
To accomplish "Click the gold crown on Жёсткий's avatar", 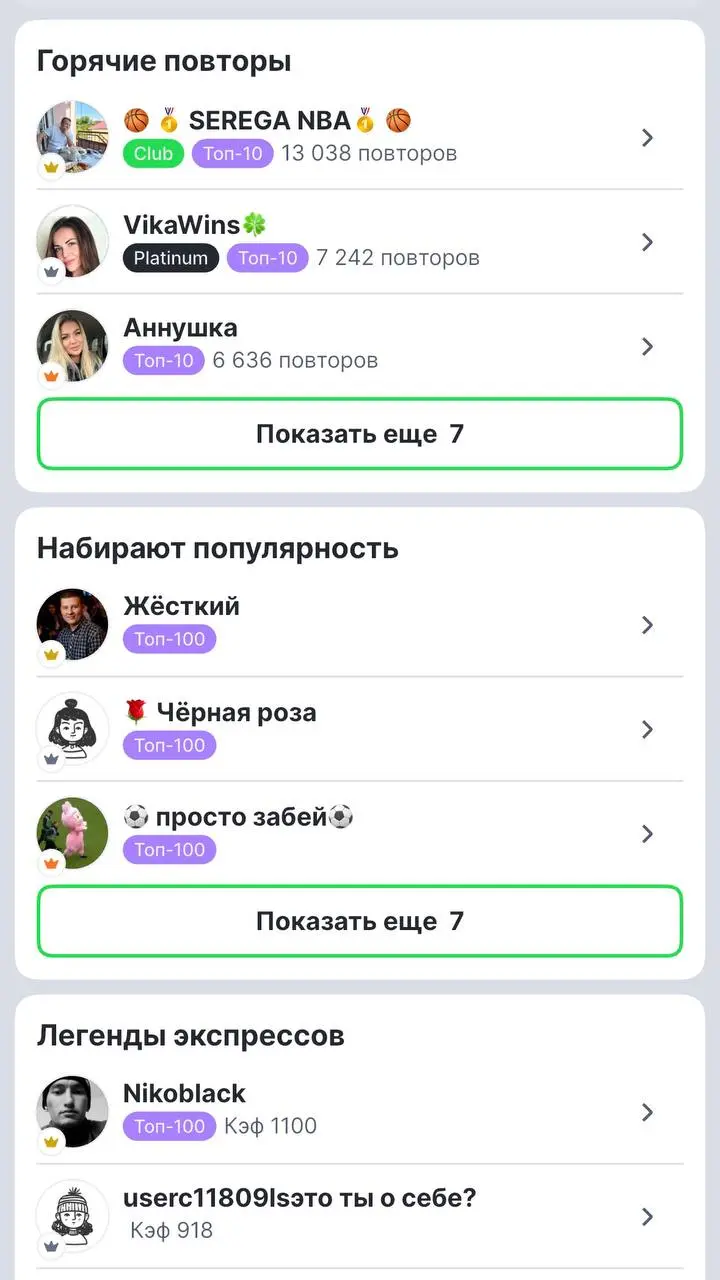I will (51, 653).
